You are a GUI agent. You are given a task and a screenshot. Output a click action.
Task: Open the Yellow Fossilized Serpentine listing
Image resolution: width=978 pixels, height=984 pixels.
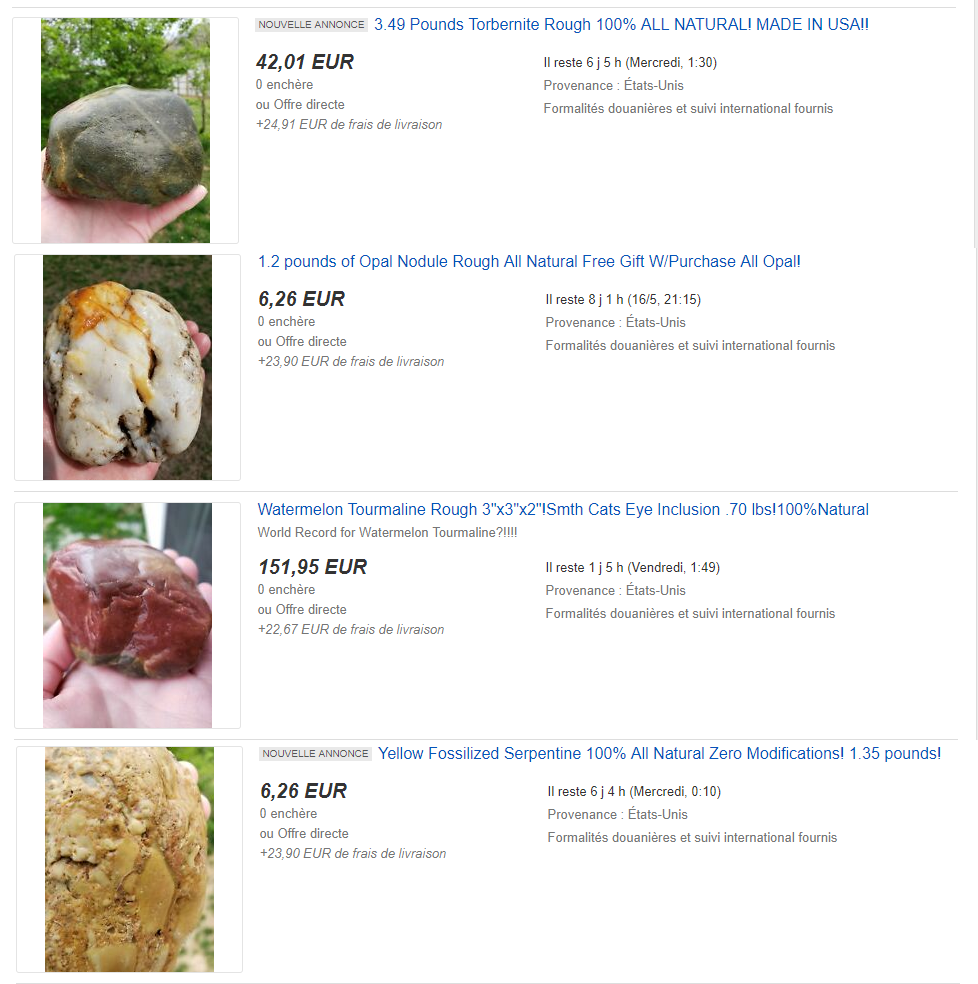(x=658, y=753)
